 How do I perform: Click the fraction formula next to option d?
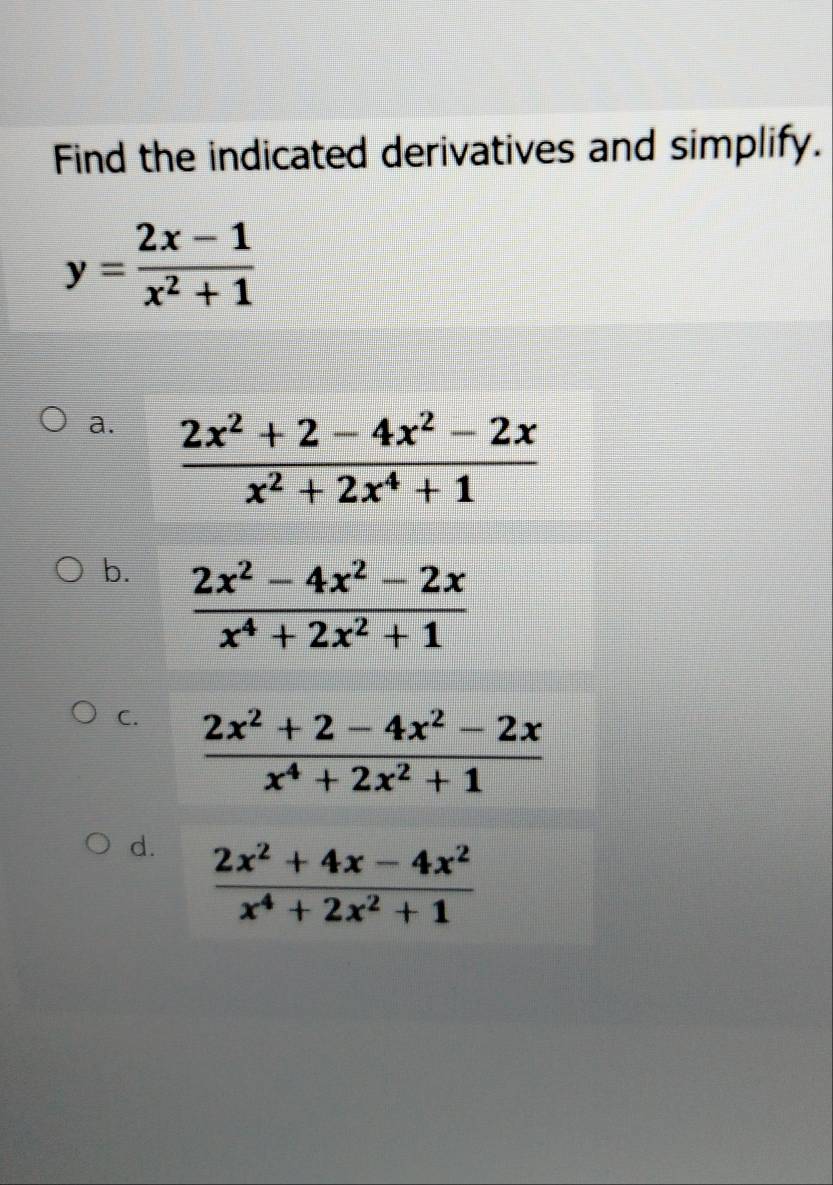343,885
